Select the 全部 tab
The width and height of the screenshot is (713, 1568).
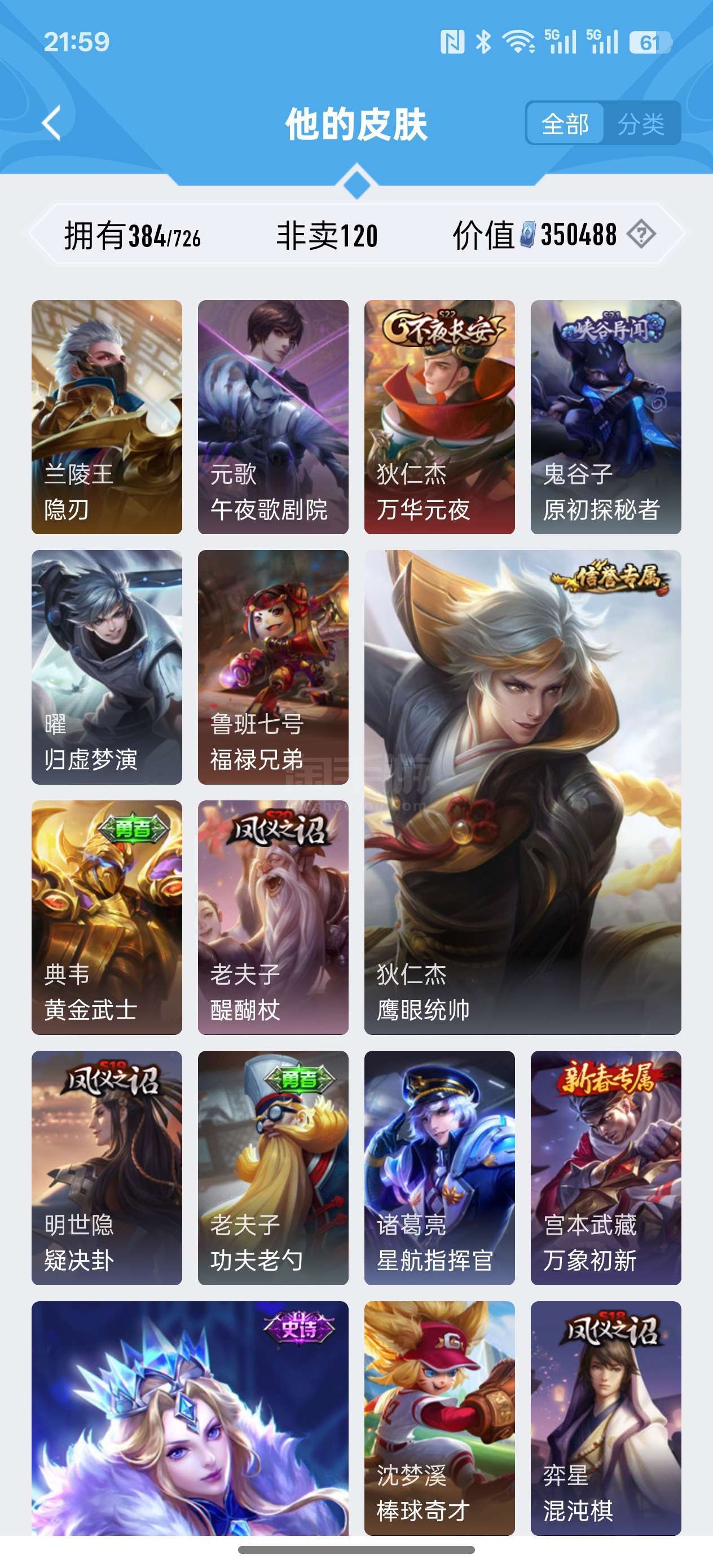[x=565, y=124]
